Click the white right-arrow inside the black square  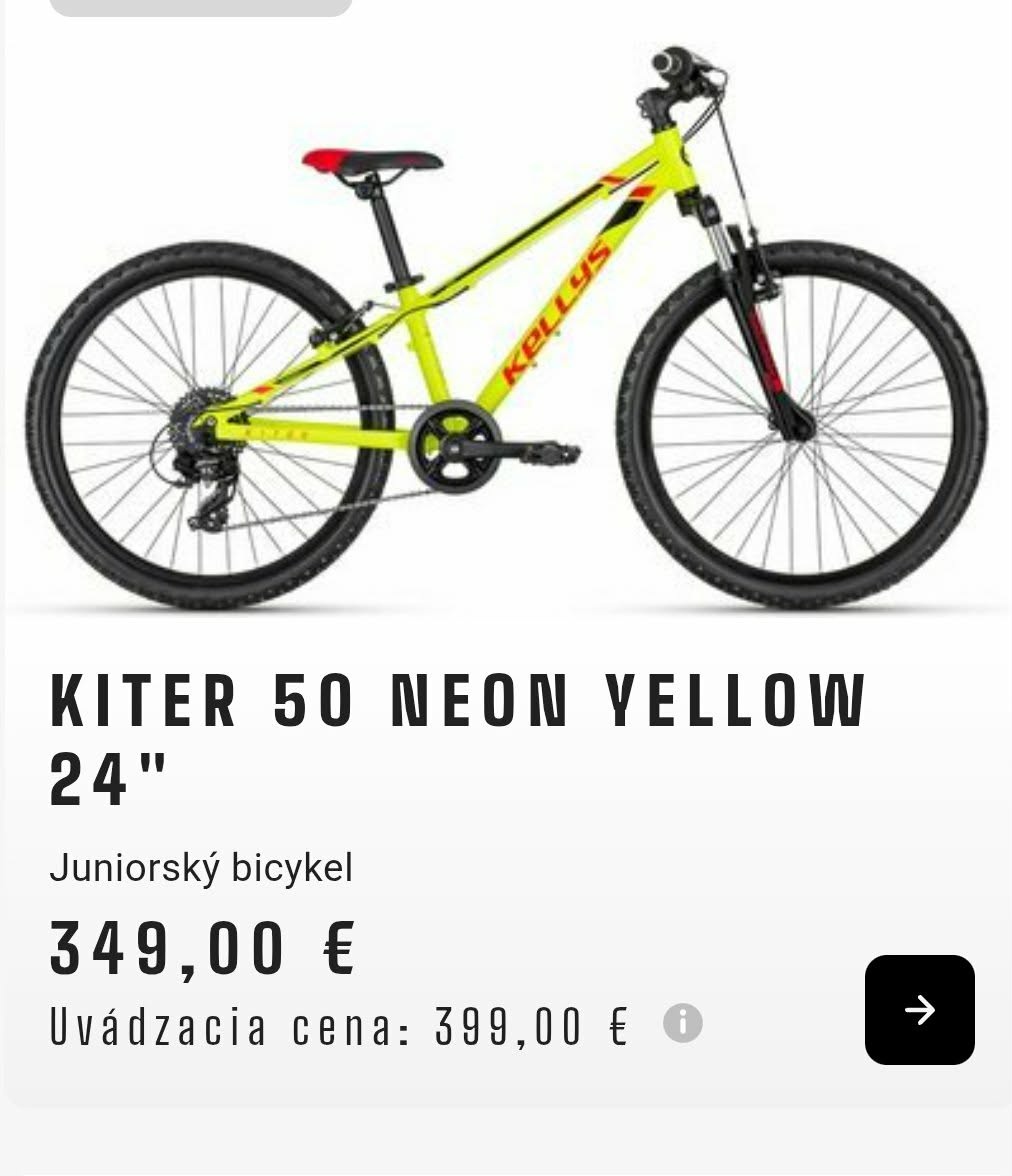click(x=919, y=1010)
